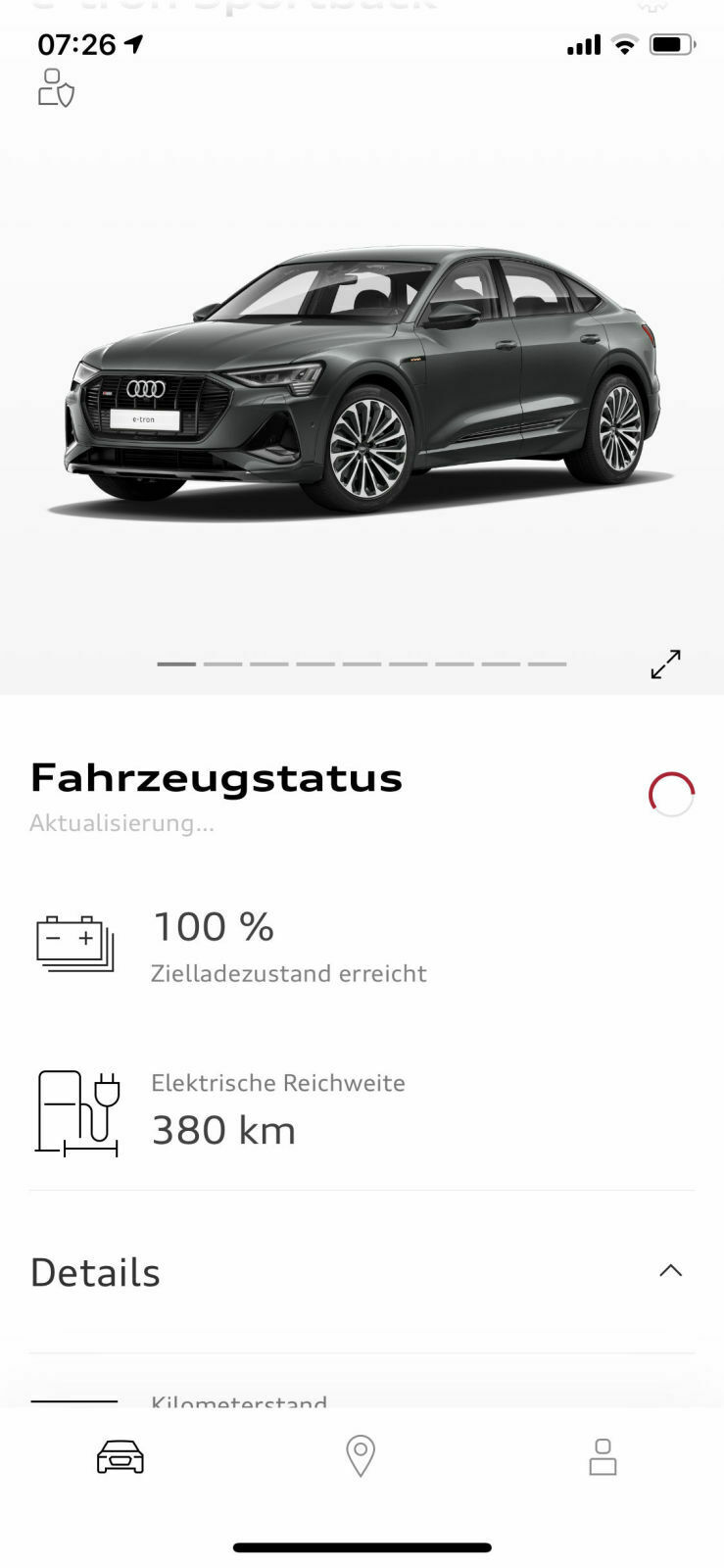The width and height of the screenshot is (724, 1568).
Task: Select the second carousel dot indicator
Action: click(223, 663)
